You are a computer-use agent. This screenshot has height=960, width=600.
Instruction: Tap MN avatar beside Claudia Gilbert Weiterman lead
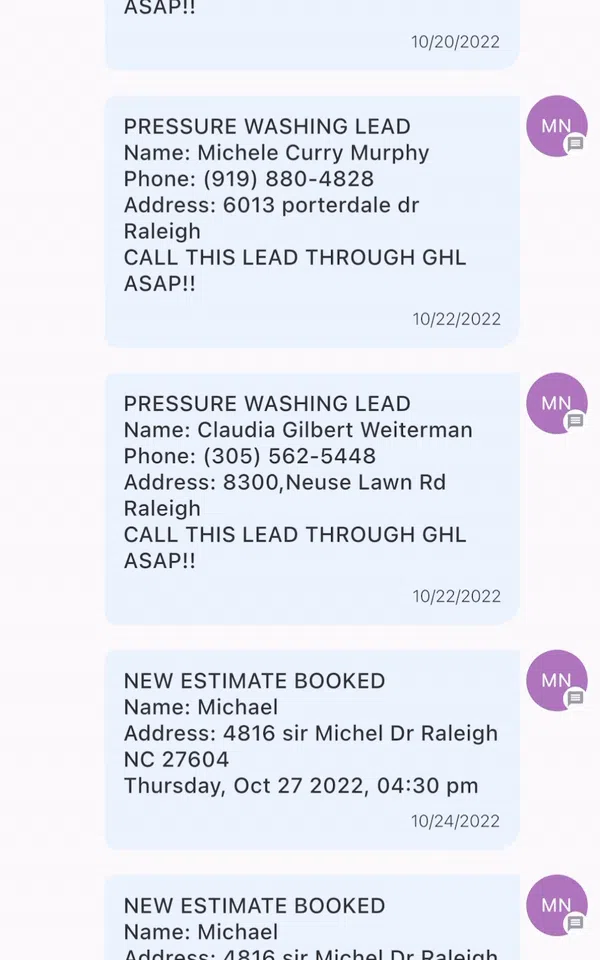(x=557, y=403)
